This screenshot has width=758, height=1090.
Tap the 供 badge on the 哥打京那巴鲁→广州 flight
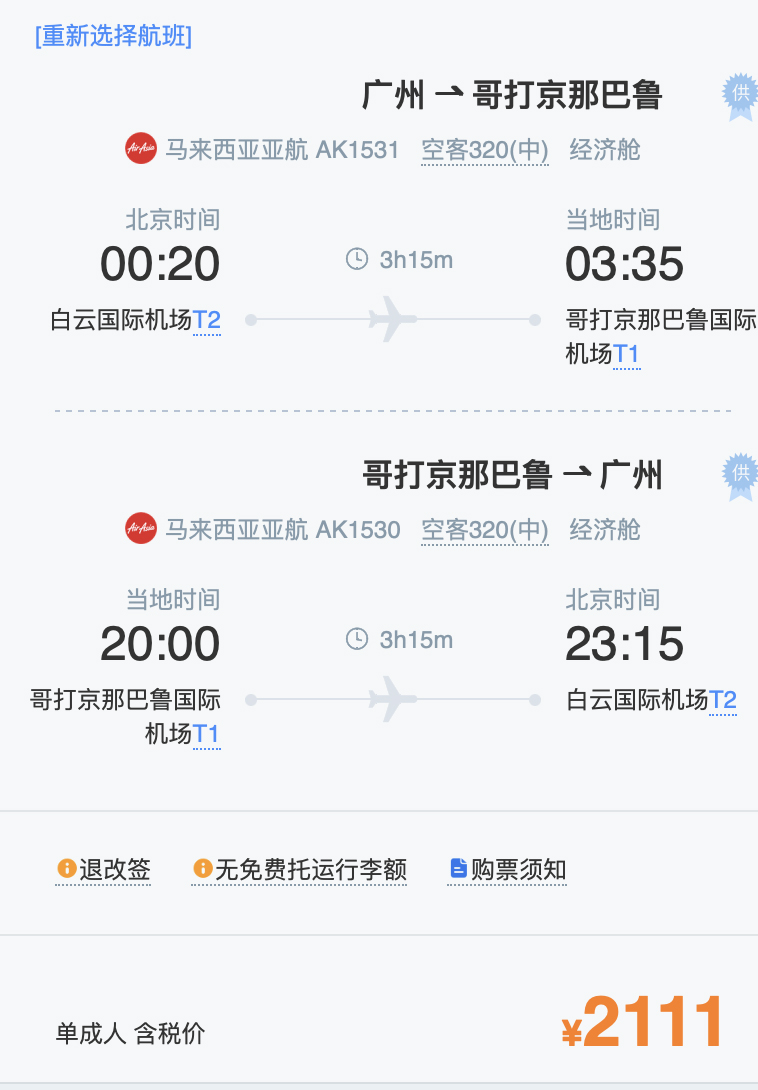[x=740, y=475]
